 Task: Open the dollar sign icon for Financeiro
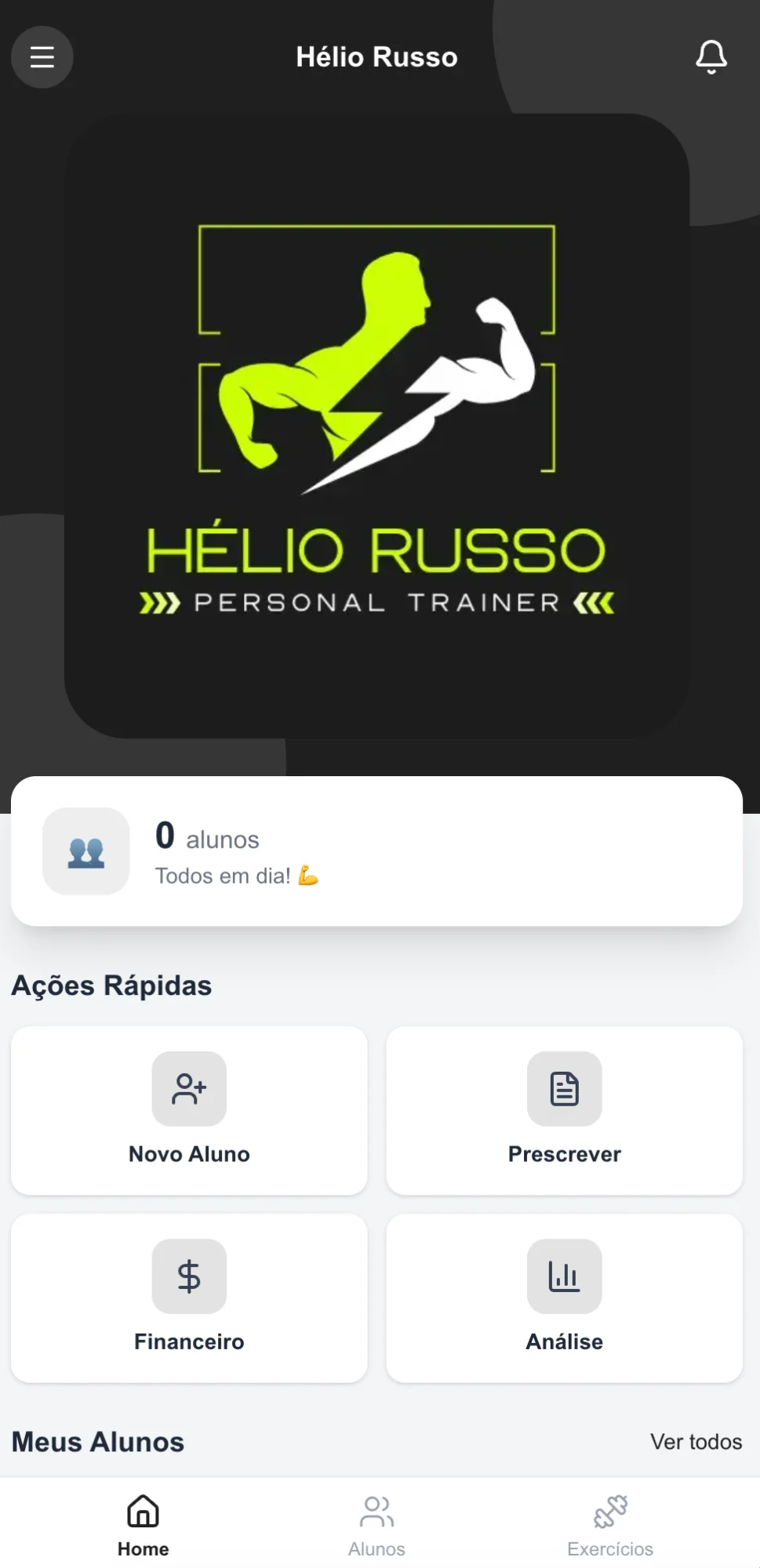pos(188,1276)
